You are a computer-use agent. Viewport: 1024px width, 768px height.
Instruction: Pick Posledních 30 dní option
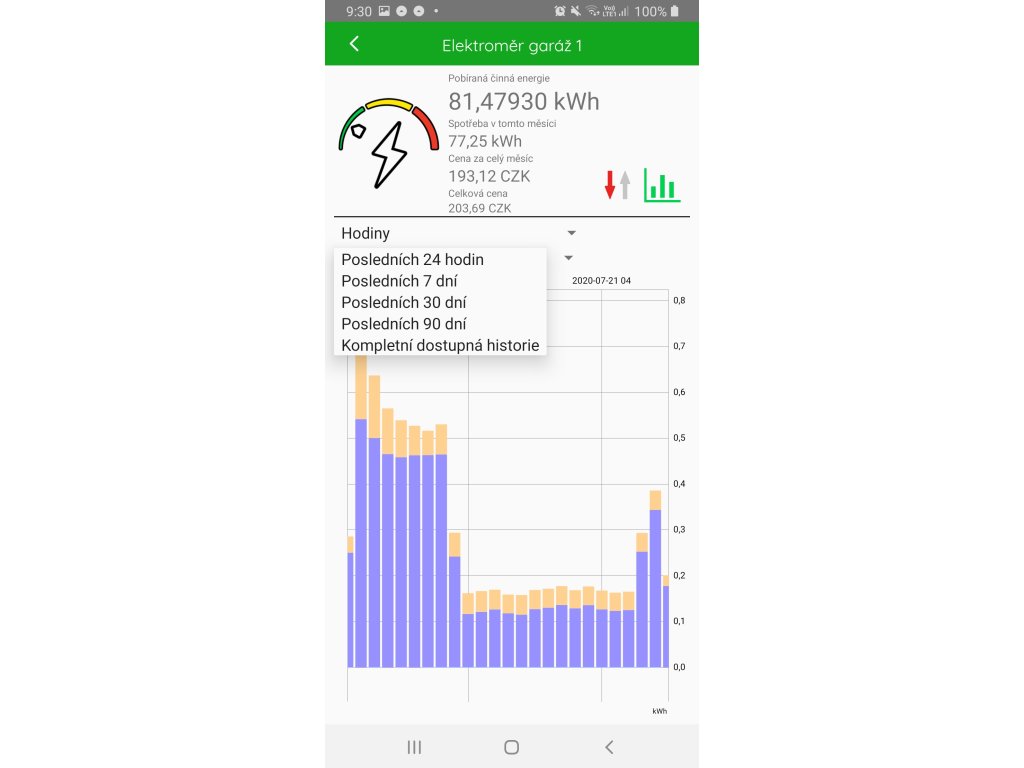coord(404,302)
